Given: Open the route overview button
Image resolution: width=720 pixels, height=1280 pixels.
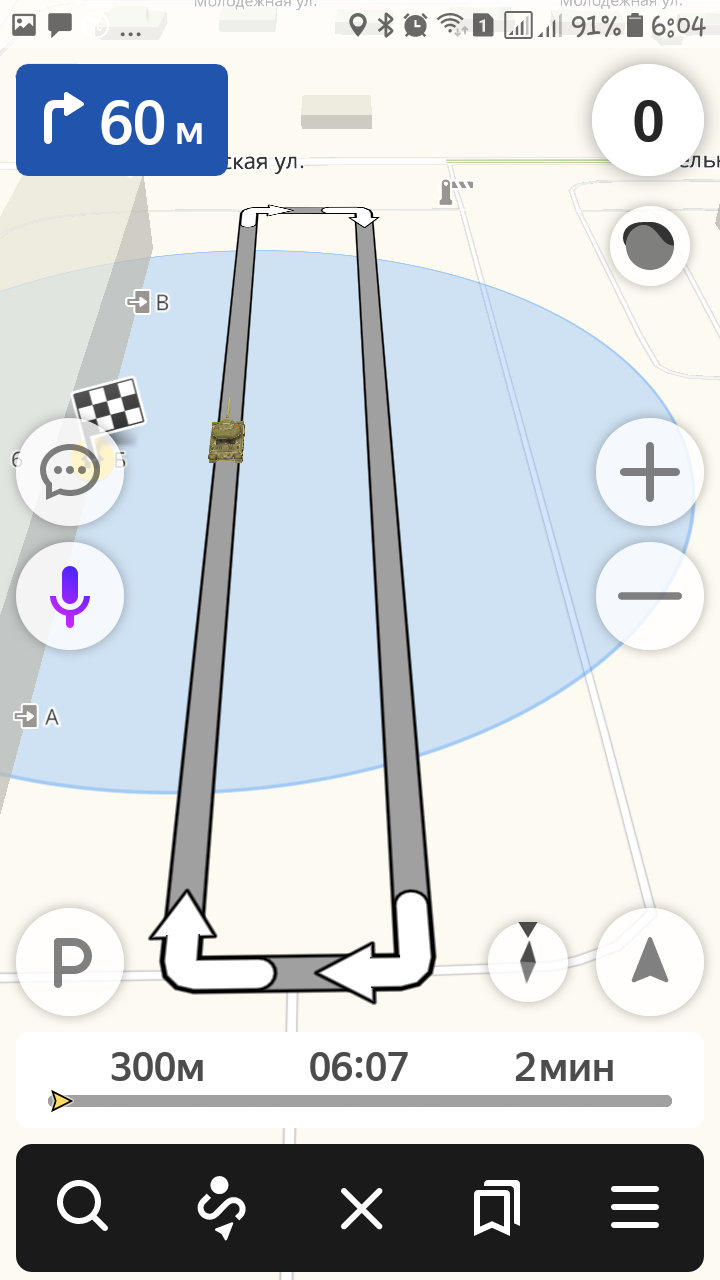Looking at the screenshot, I should point(221,1207).
